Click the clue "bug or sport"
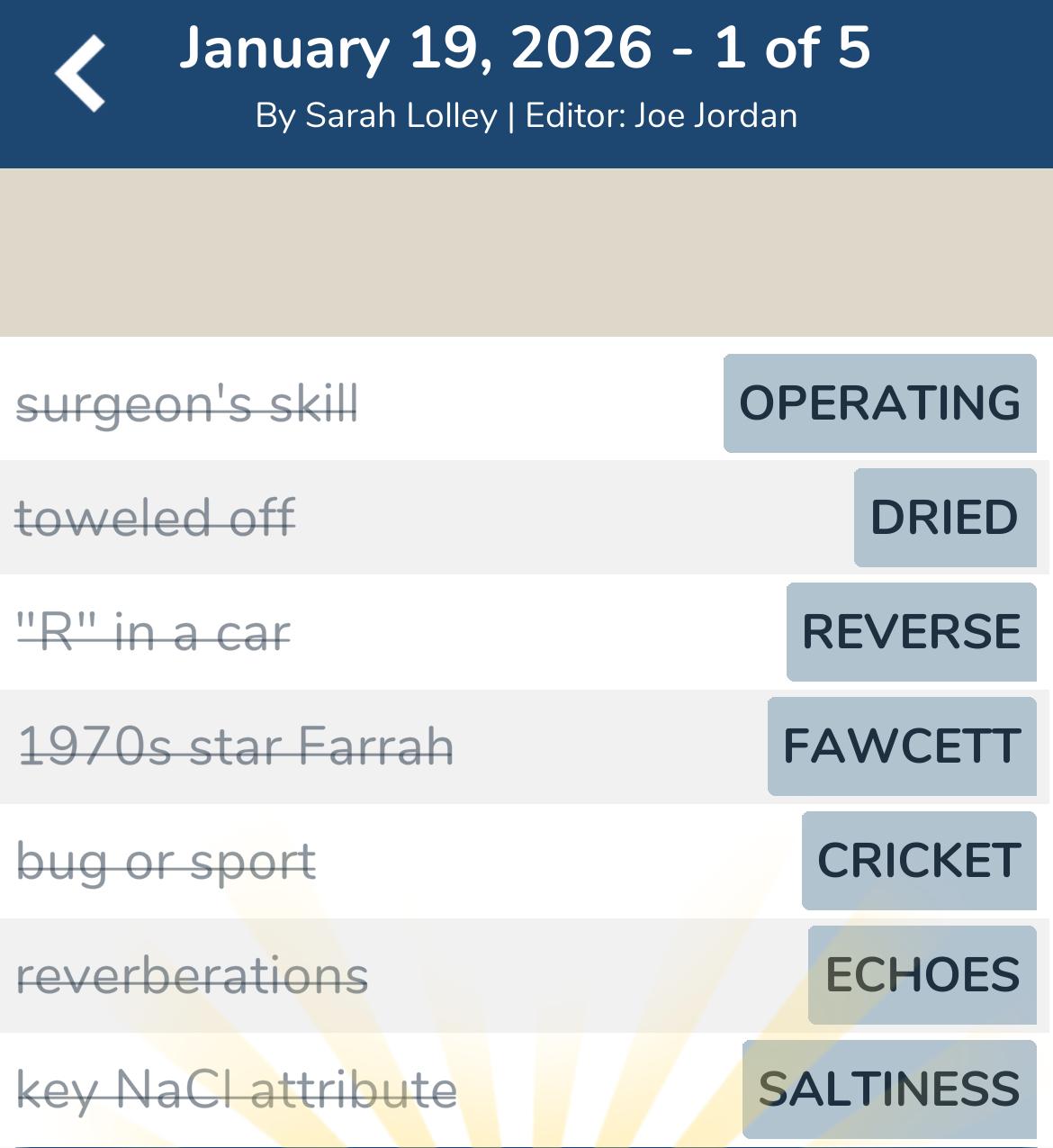1053x1148 pixels. coord(166,860)
